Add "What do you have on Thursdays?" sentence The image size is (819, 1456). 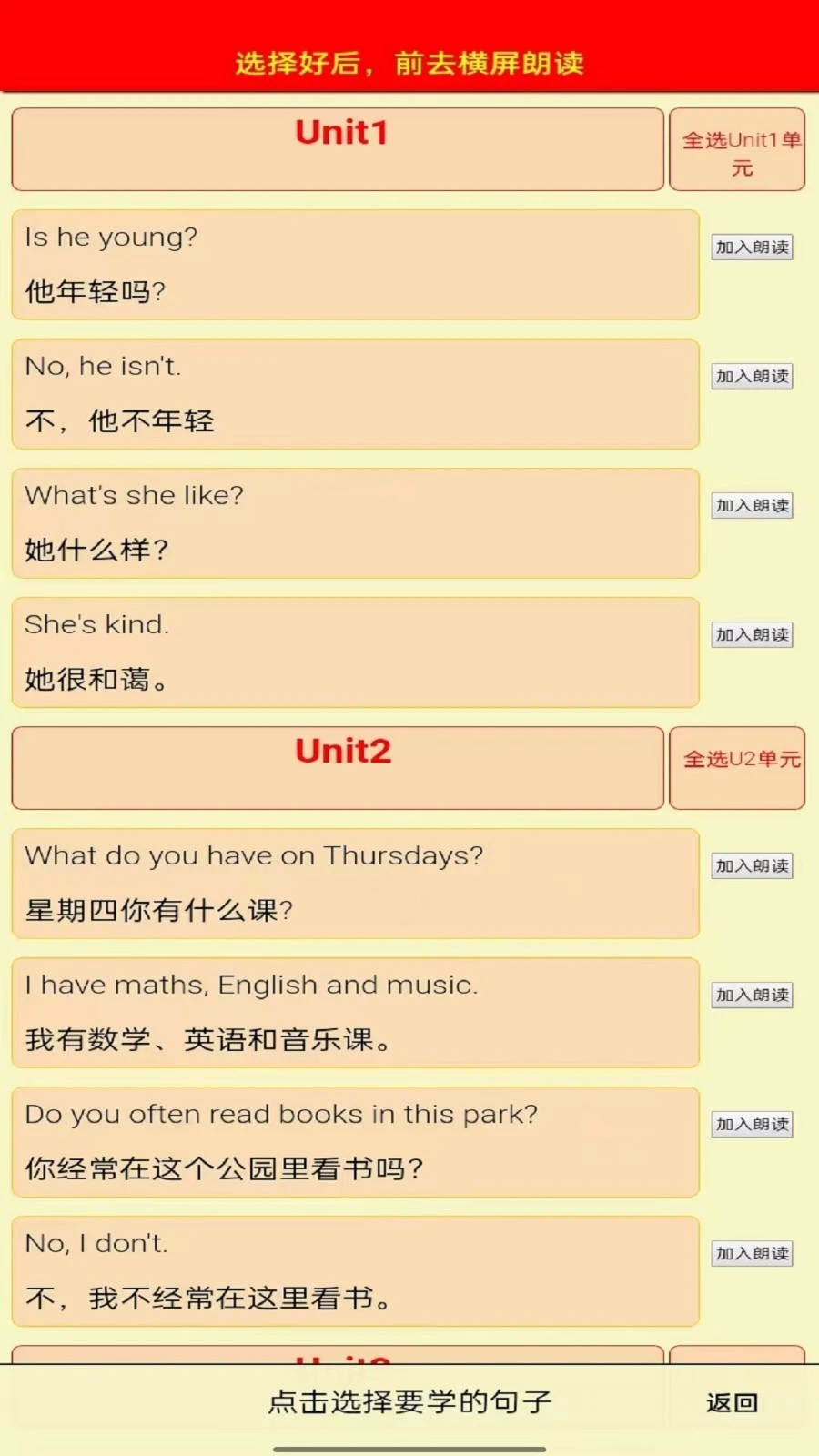[x=752, y=865]
